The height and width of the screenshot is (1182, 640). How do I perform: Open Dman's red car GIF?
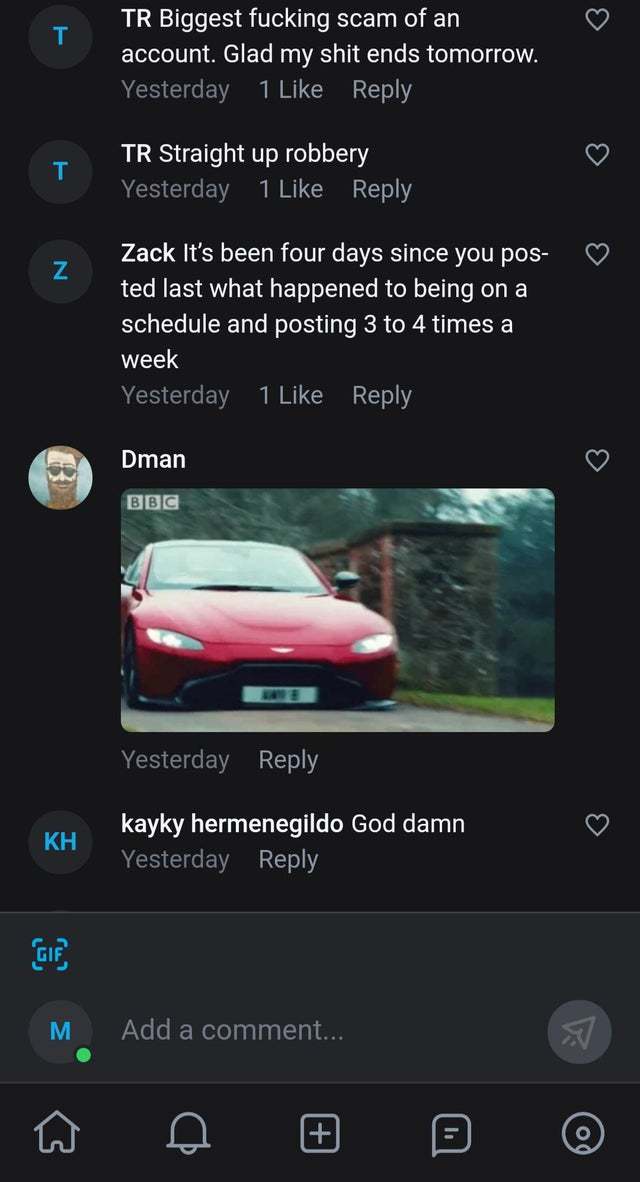click(x=337, y=610)
